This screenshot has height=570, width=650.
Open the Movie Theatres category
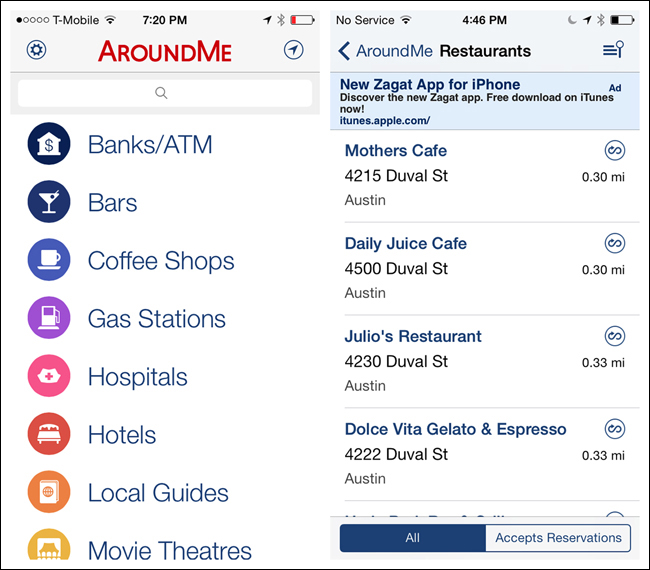169,550
